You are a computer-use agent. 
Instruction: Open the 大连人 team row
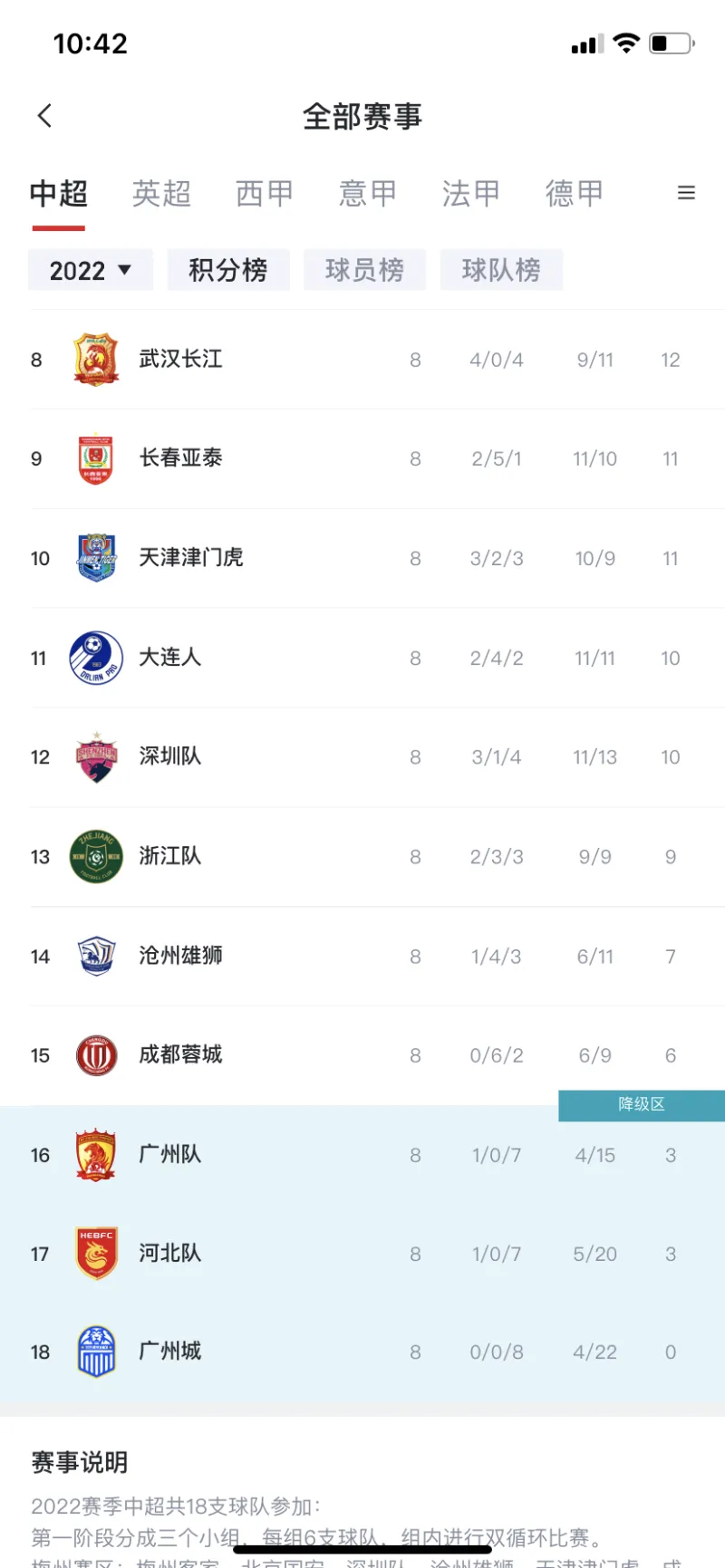point(362,658)
